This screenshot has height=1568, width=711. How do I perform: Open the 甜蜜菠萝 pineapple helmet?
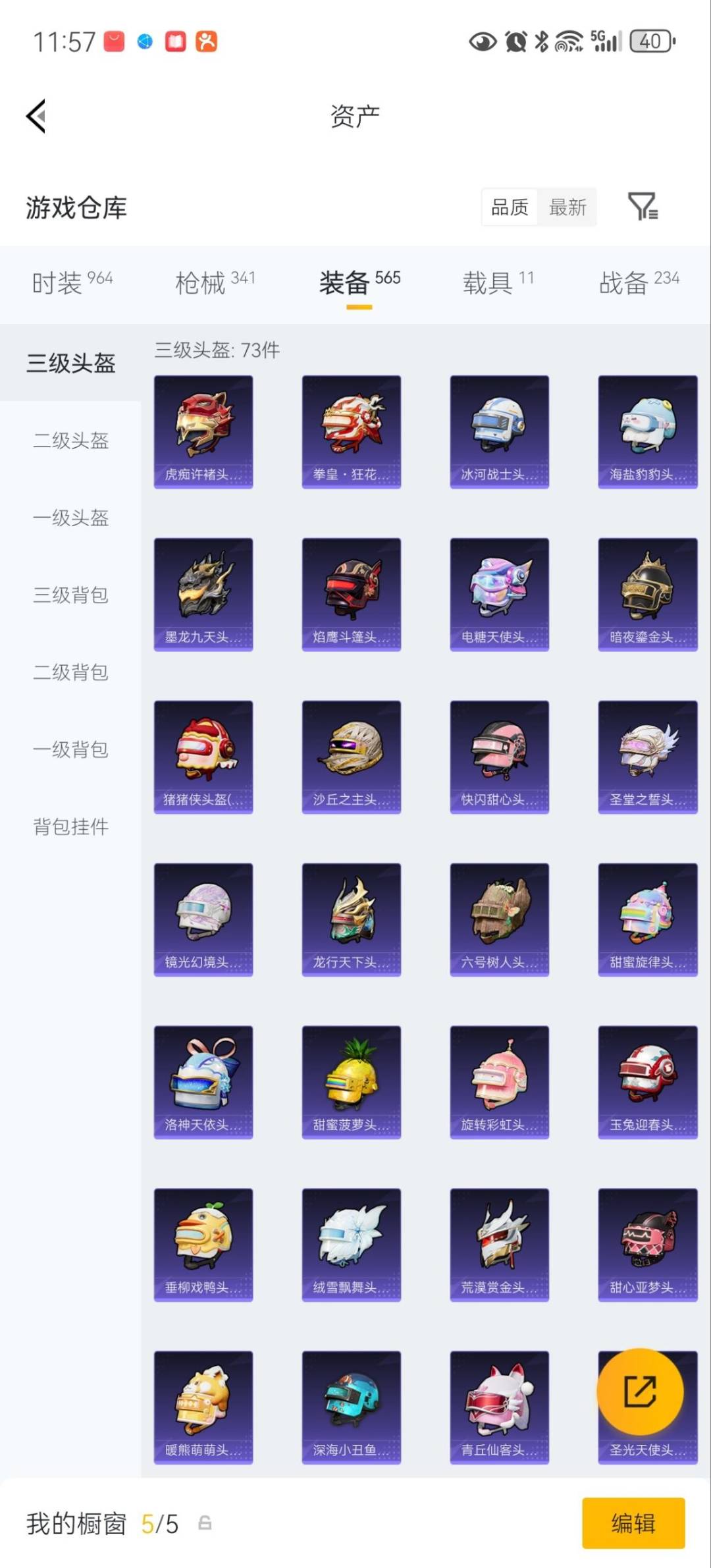coord(351,1080)
